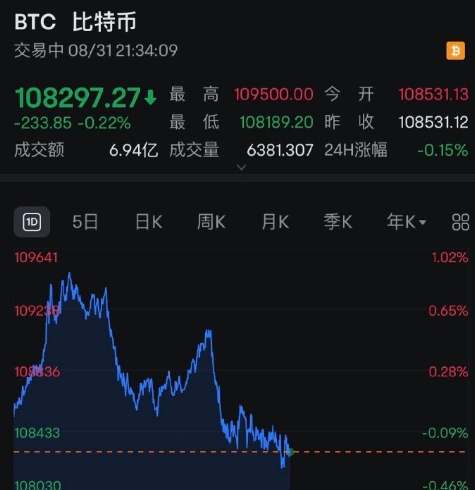475x490 pixels.
Task: Switch to the 日K chart
Action: pyautogui.click(x=149, y=222)
